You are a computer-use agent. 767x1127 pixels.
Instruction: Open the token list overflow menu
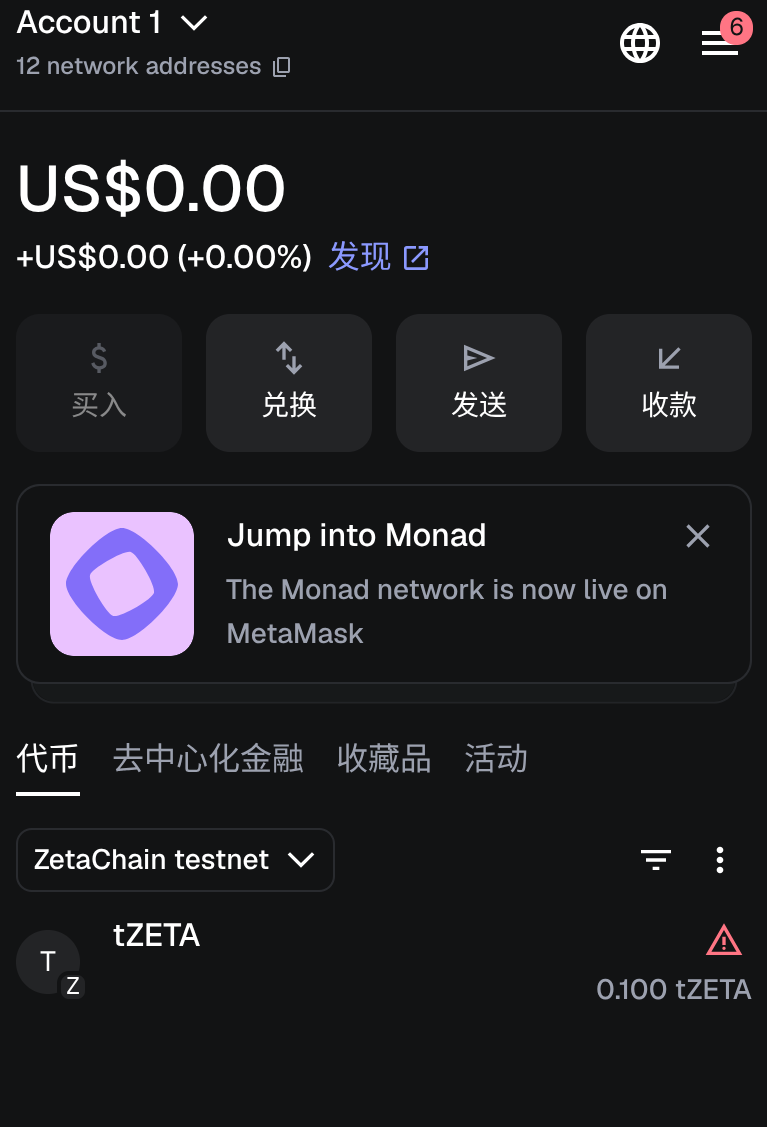tap(720, 860)
